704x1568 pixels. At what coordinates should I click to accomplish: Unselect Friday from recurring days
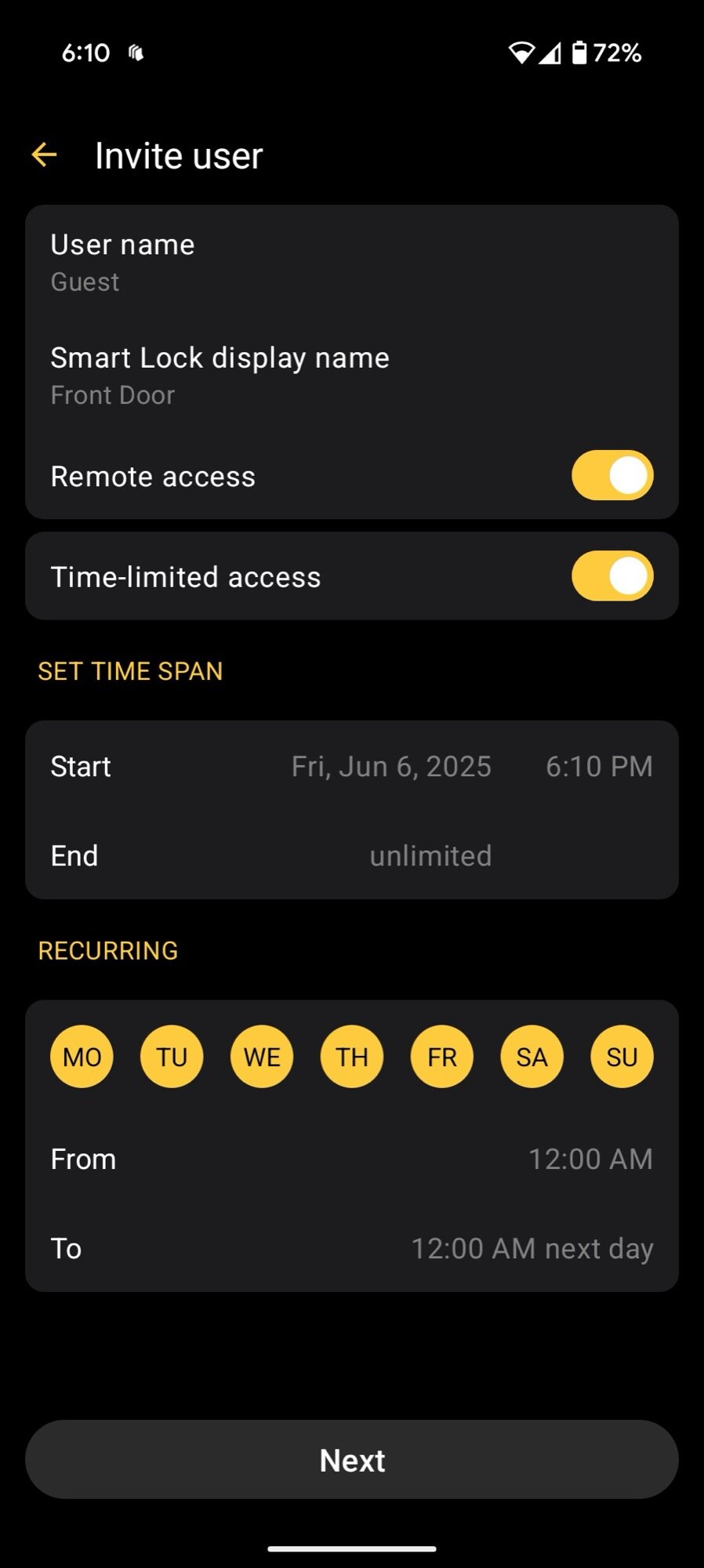click(442, 1057)
